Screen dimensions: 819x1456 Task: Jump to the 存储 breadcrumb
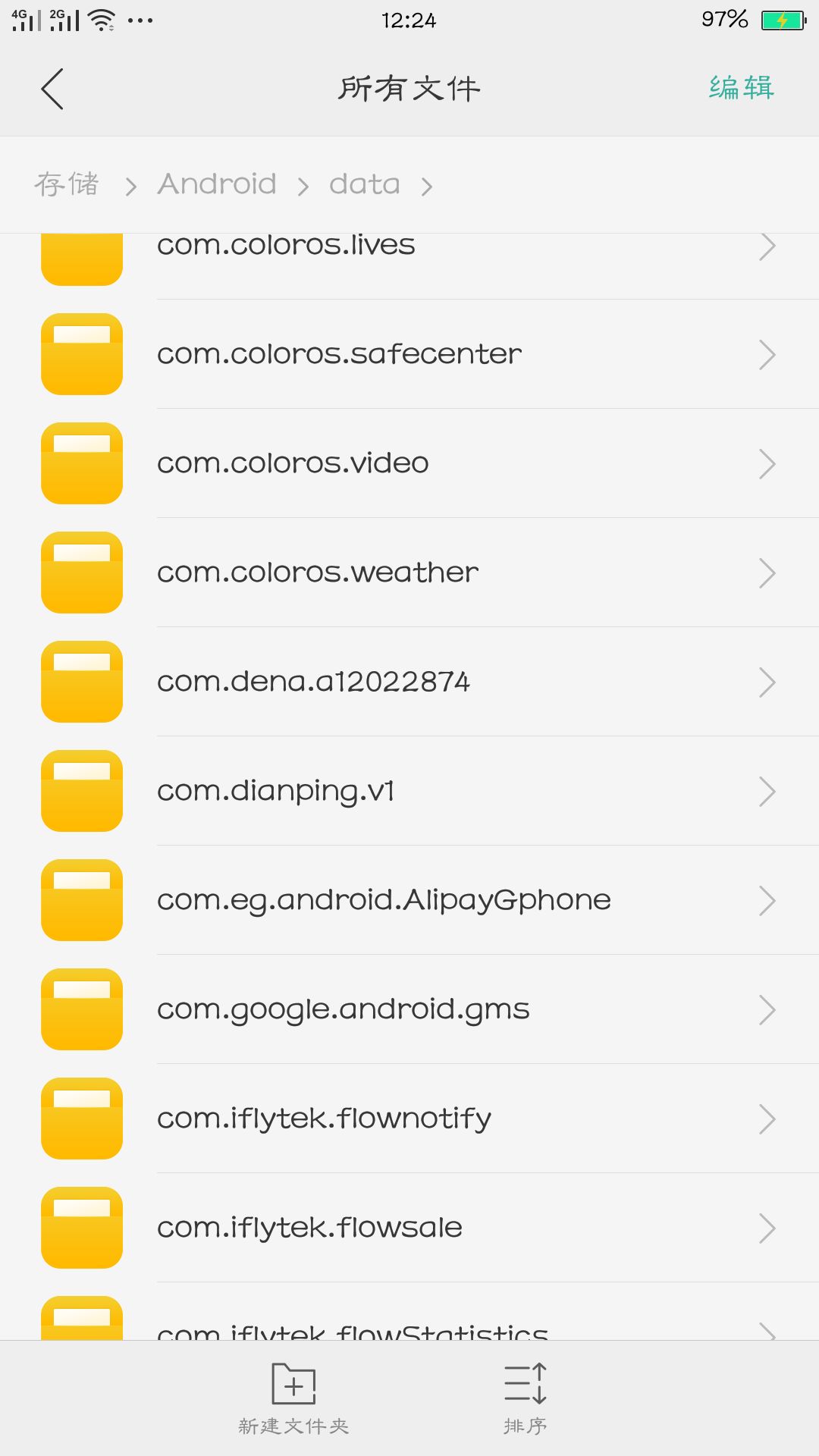(67, 184)
